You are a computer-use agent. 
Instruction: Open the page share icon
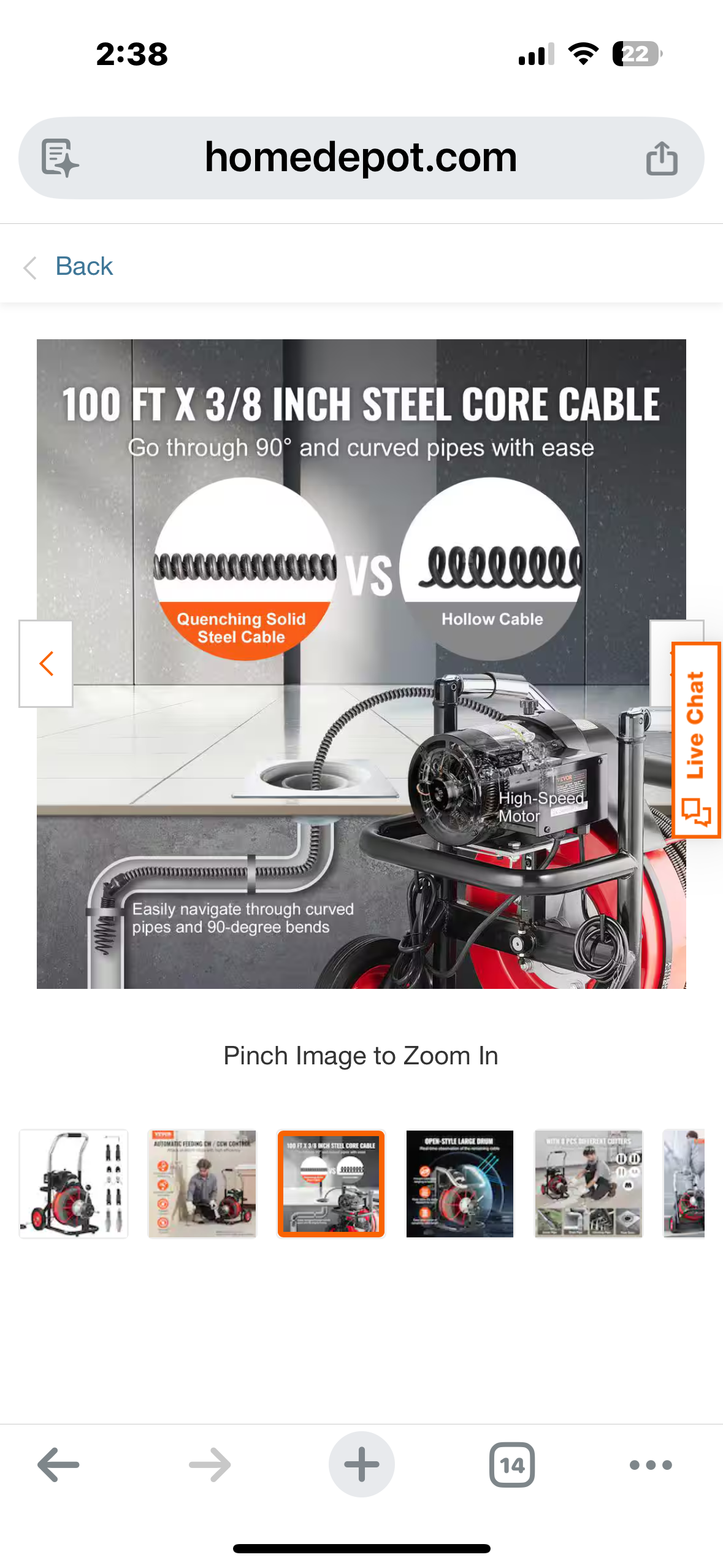pos(661,158)
